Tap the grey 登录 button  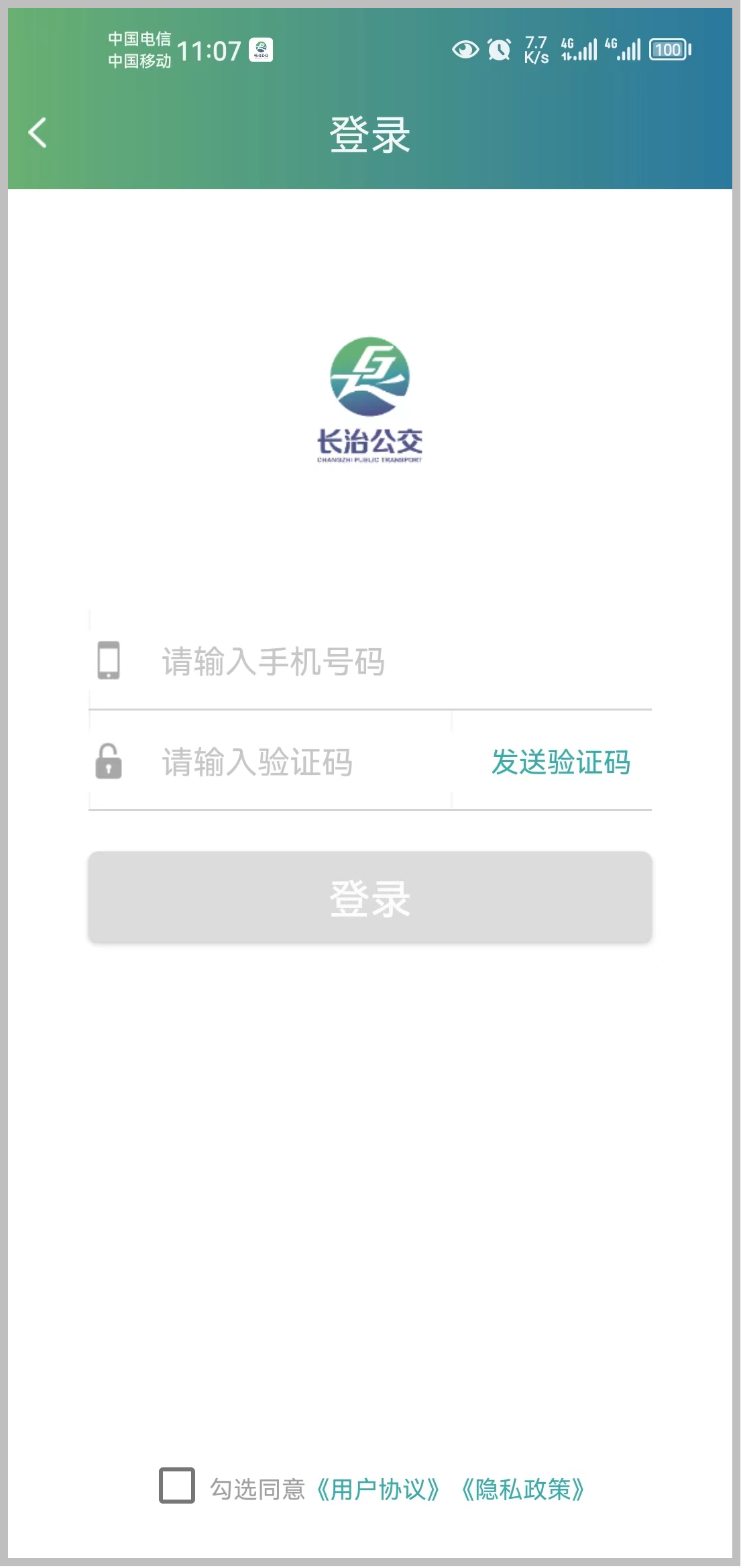point(369,898)
